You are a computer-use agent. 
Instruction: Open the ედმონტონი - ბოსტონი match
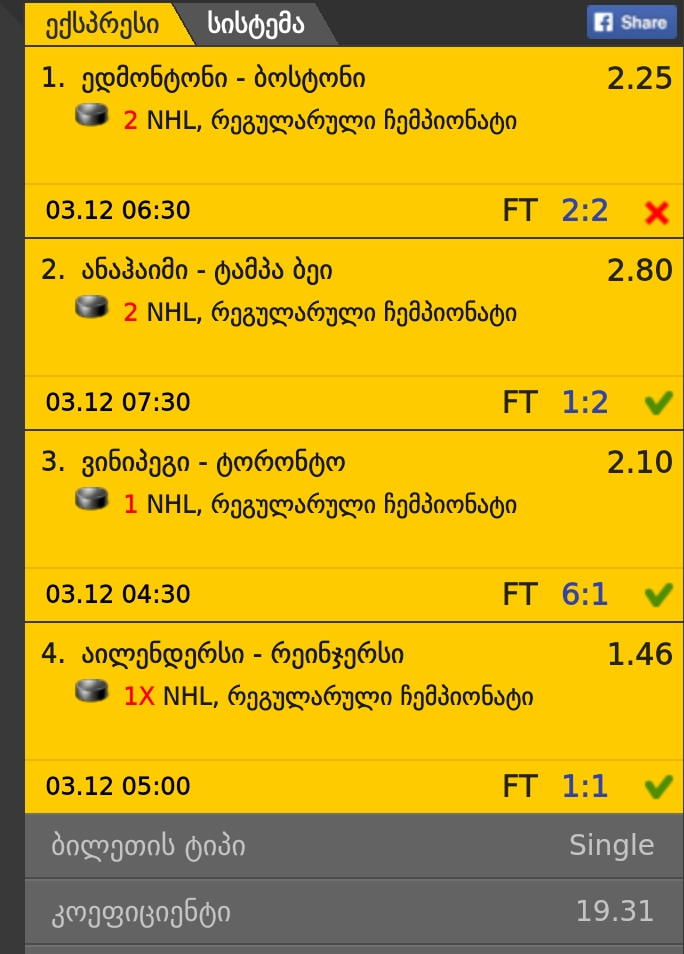(223, 78)
